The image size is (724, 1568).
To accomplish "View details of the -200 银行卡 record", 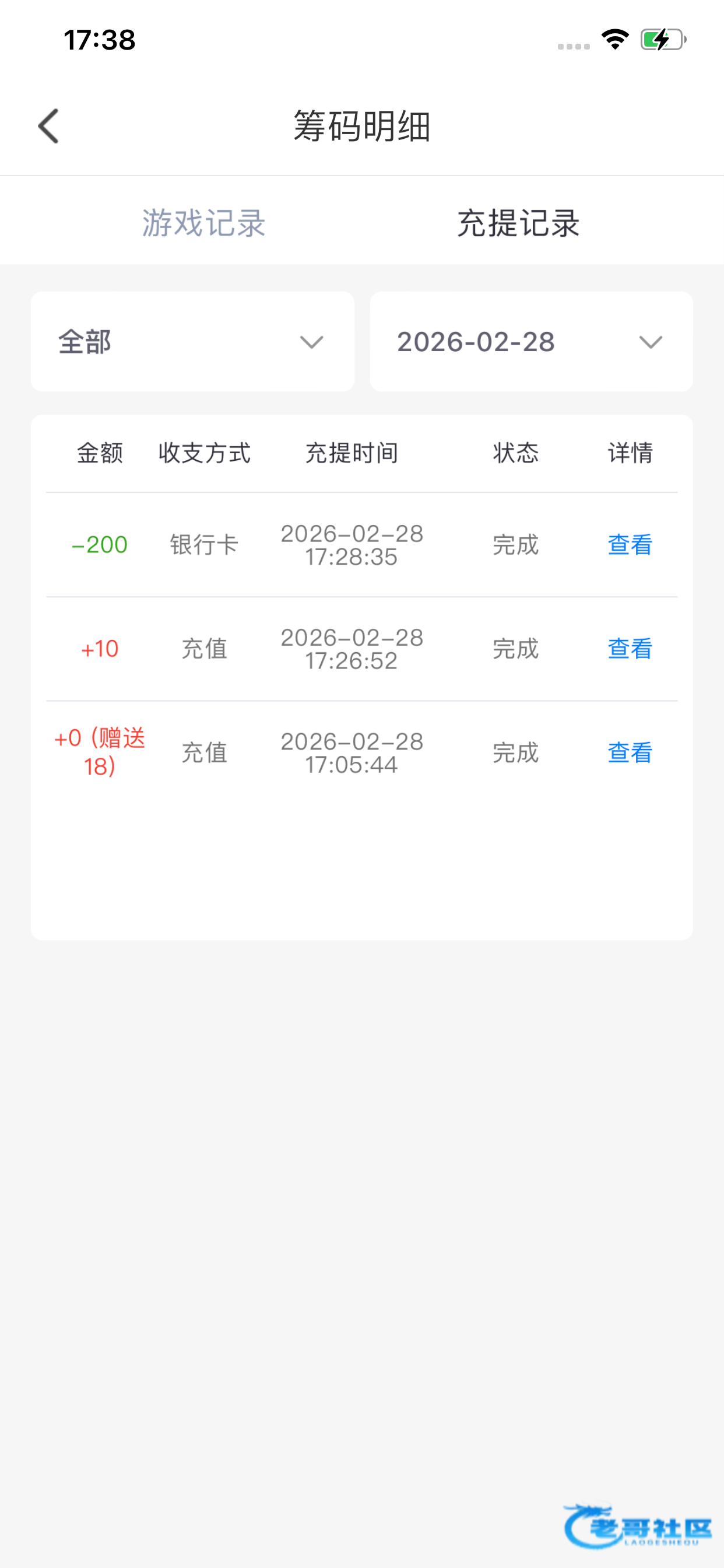I will pos(630,545).
